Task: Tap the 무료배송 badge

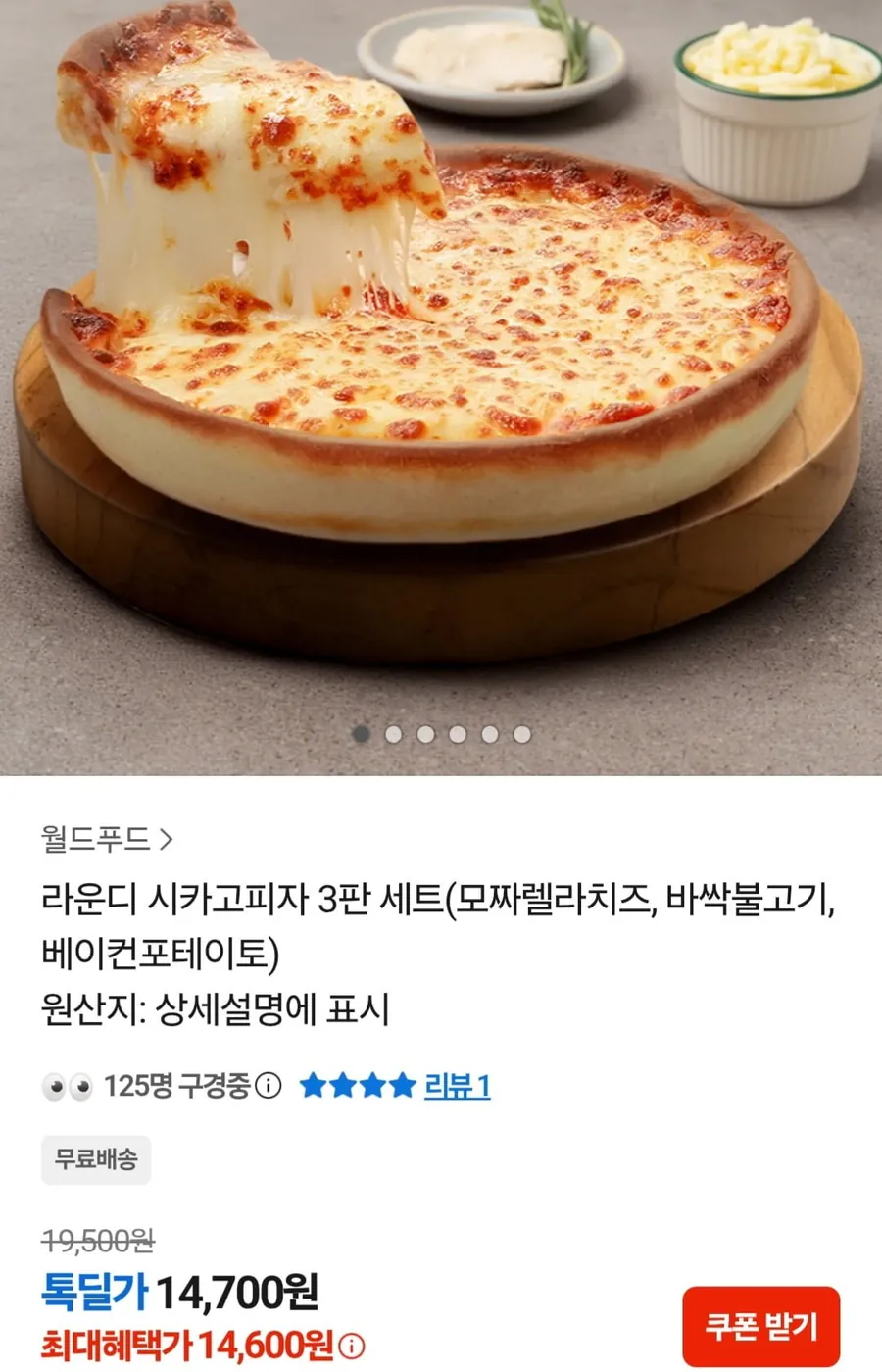Action: click(x=95, y=1159)
